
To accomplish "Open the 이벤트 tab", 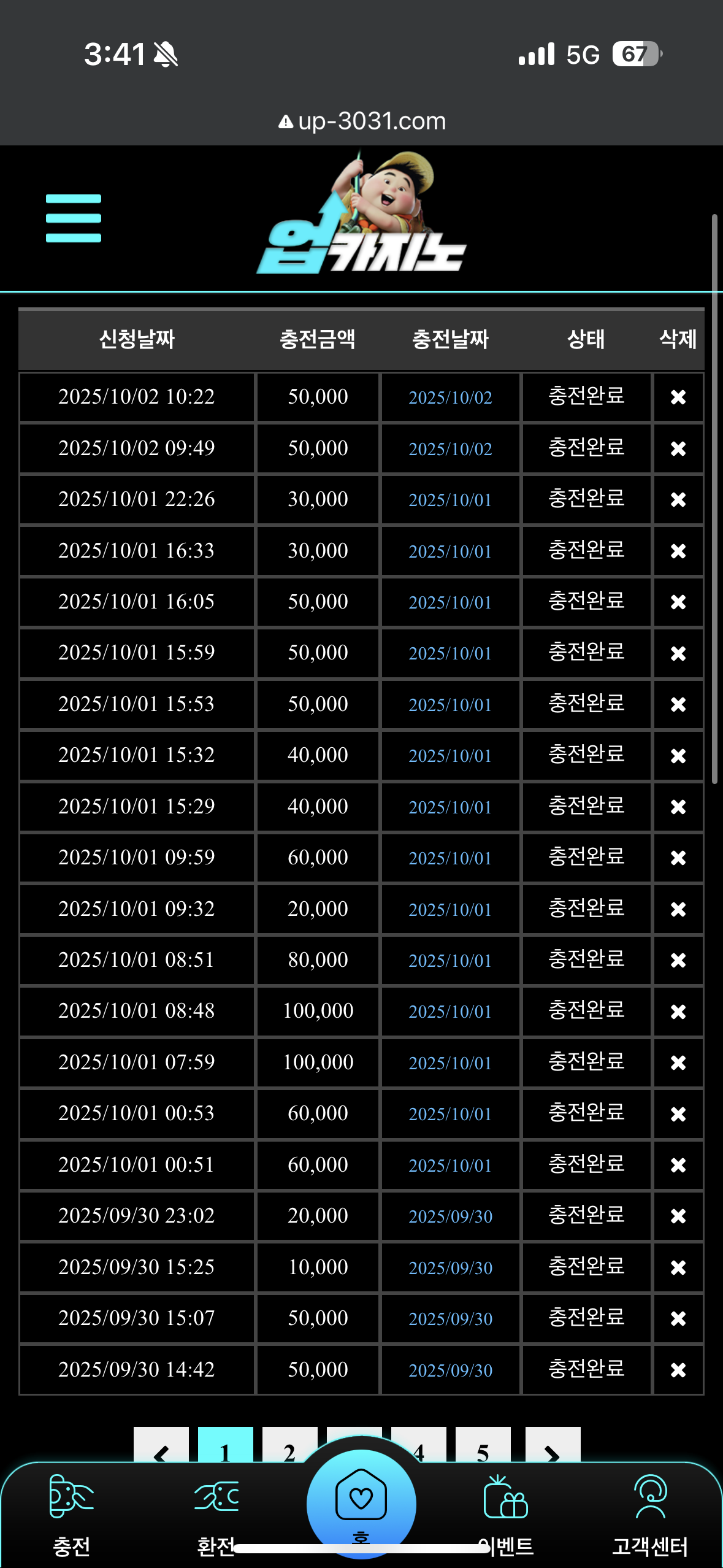I will pos(505,1515).
